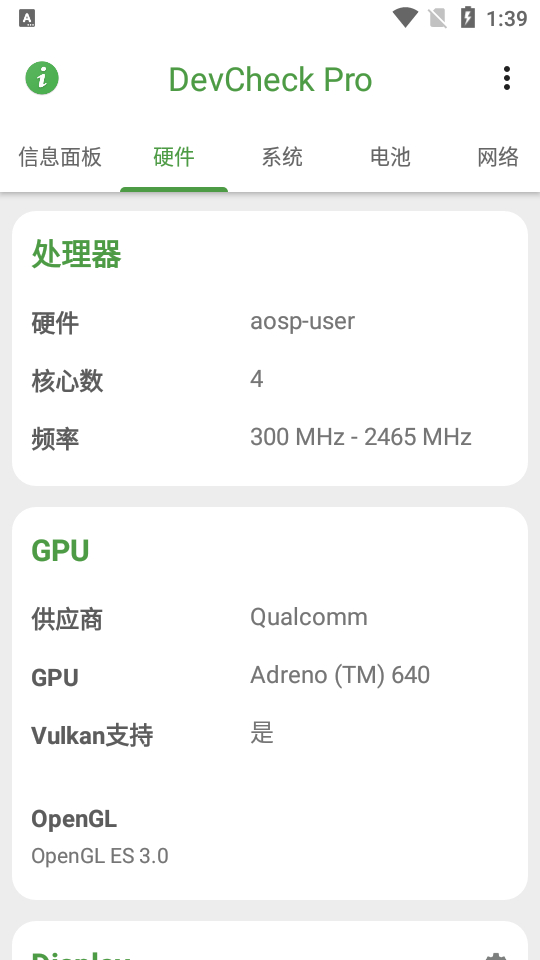Select the 硬件 tab
The height and width of the screenshot is (960, 540).
coord(174,157)
